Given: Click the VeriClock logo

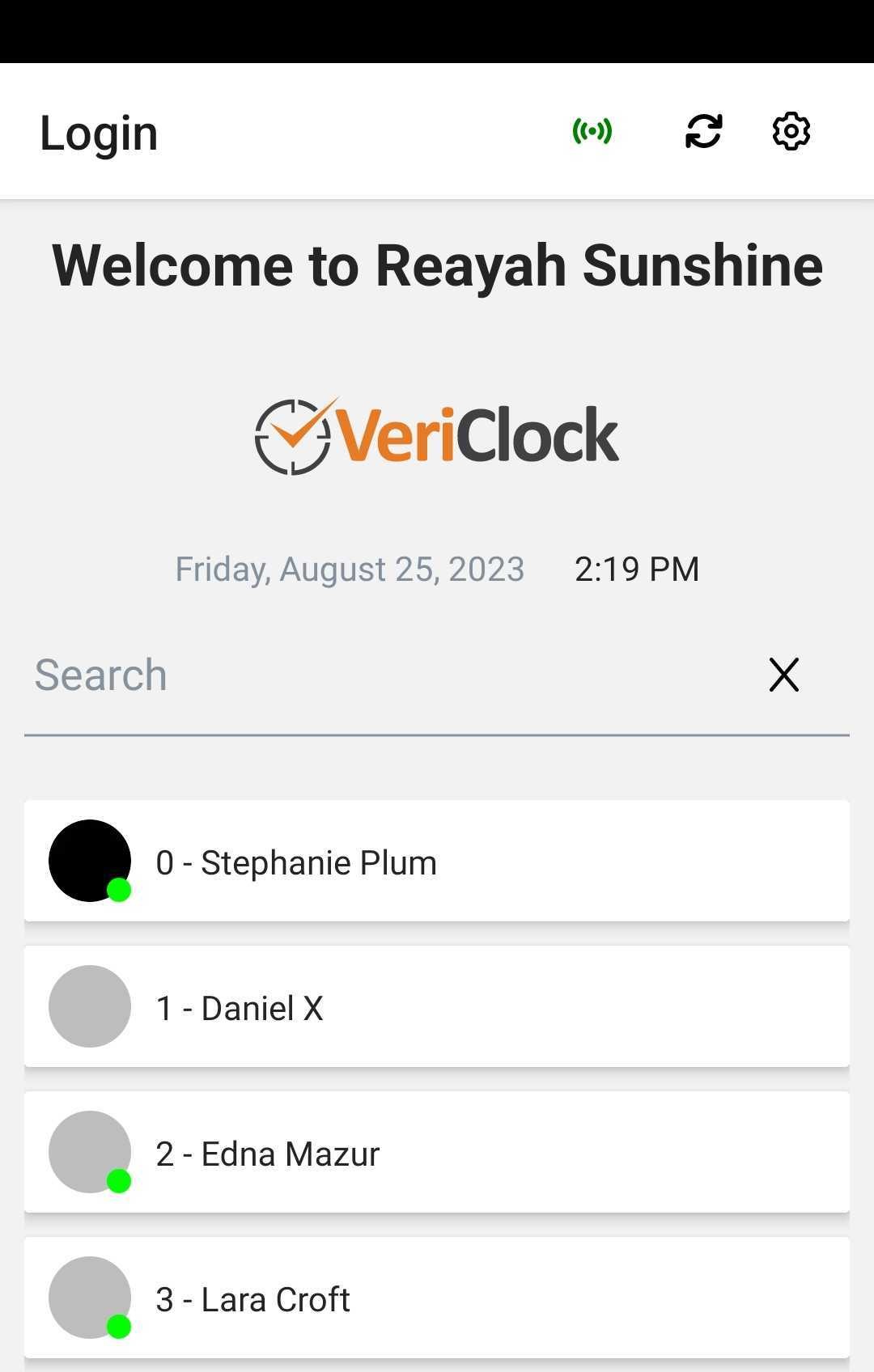Looking at the screenshot, I should [x=437, y=434].
